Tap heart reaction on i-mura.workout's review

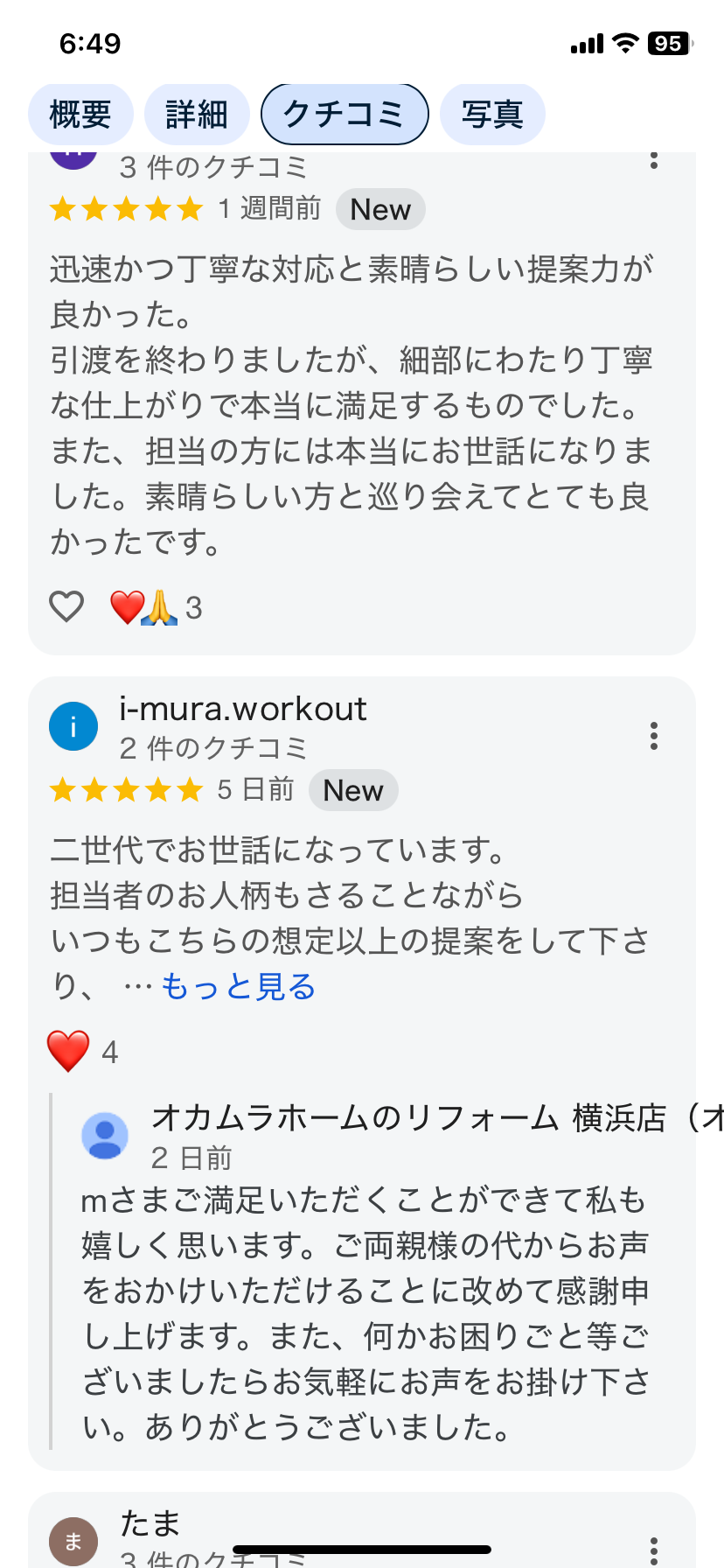(x=68, y=1051)
